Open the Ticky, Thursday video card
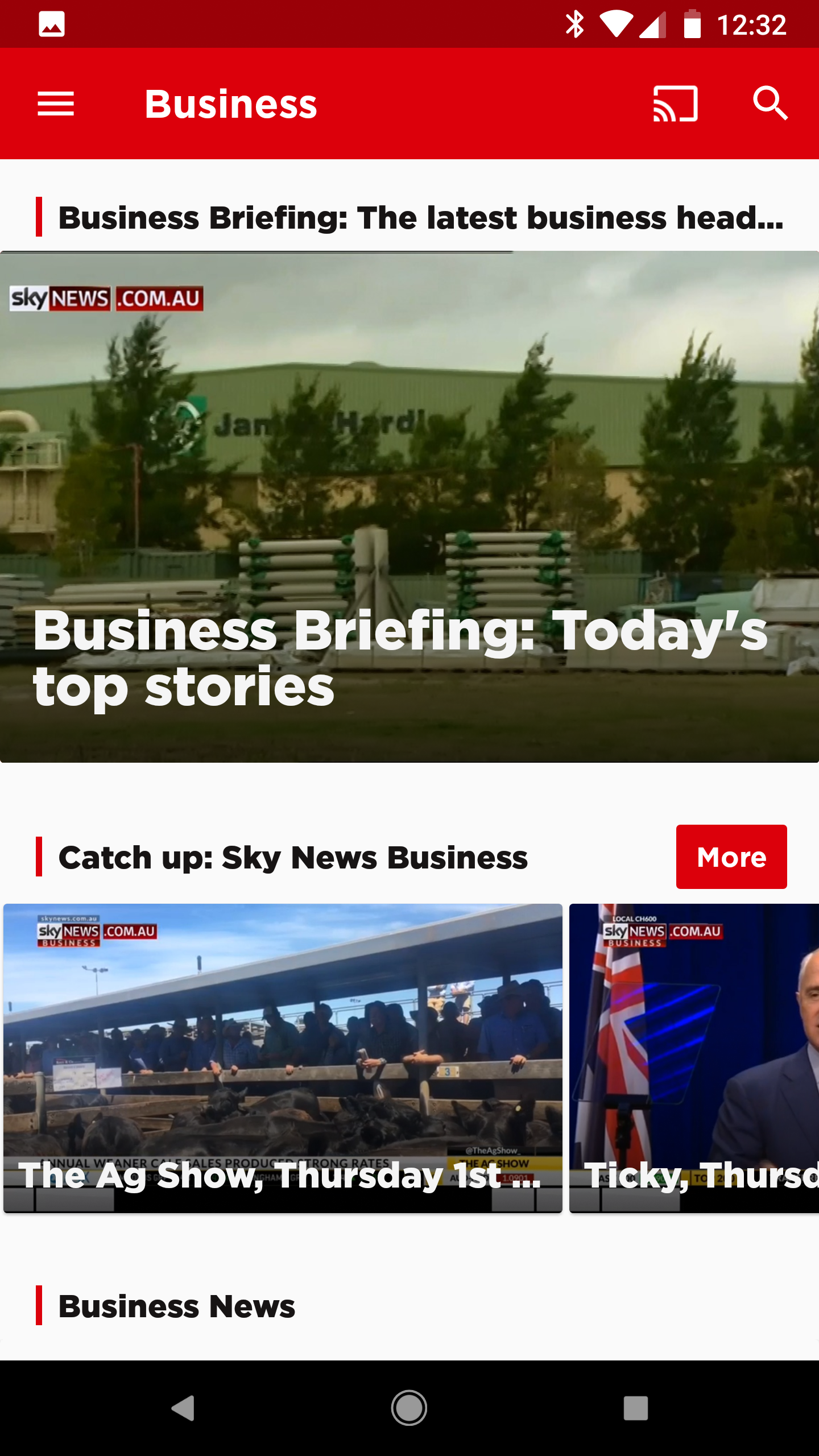 pos(694,1058)
